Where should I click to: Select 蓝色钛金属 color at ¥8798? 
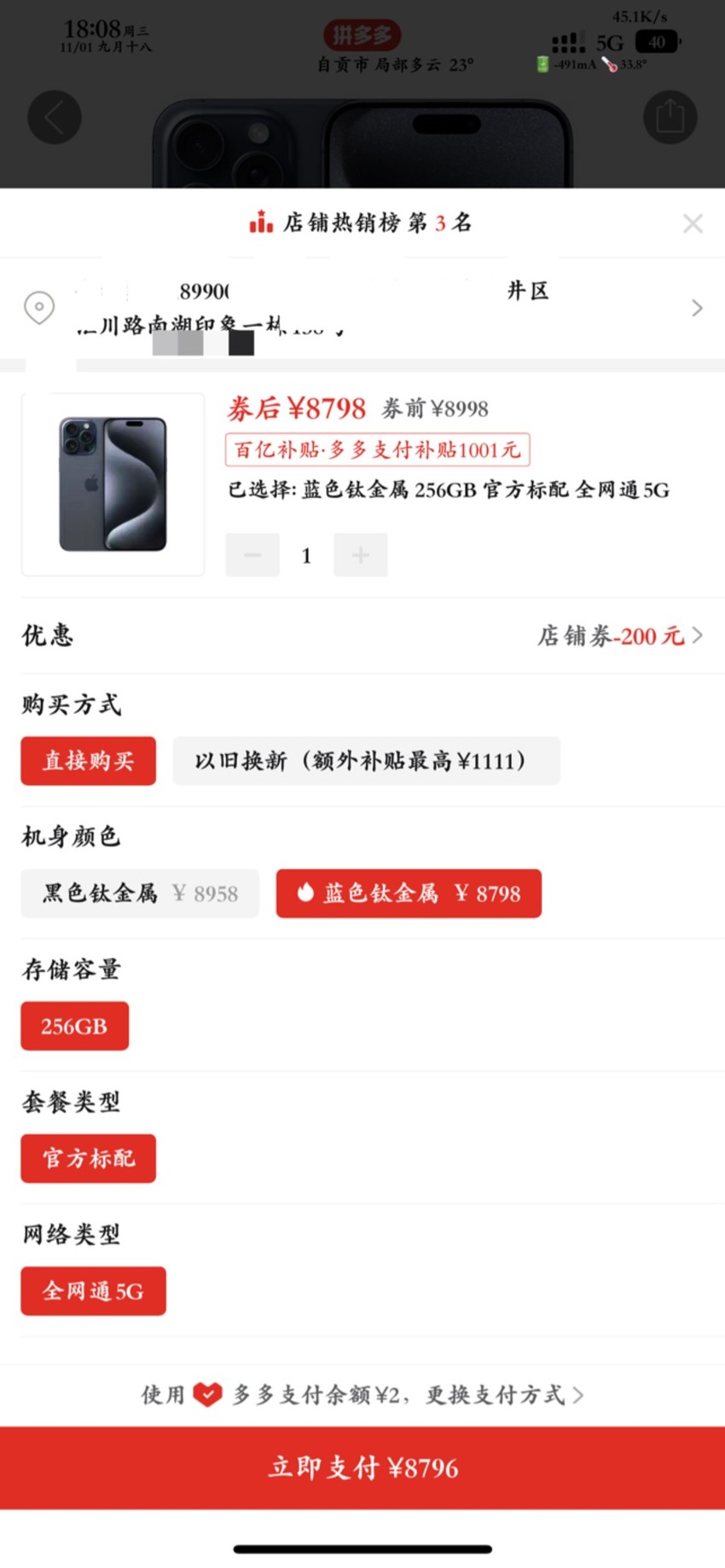pos(409,894)
